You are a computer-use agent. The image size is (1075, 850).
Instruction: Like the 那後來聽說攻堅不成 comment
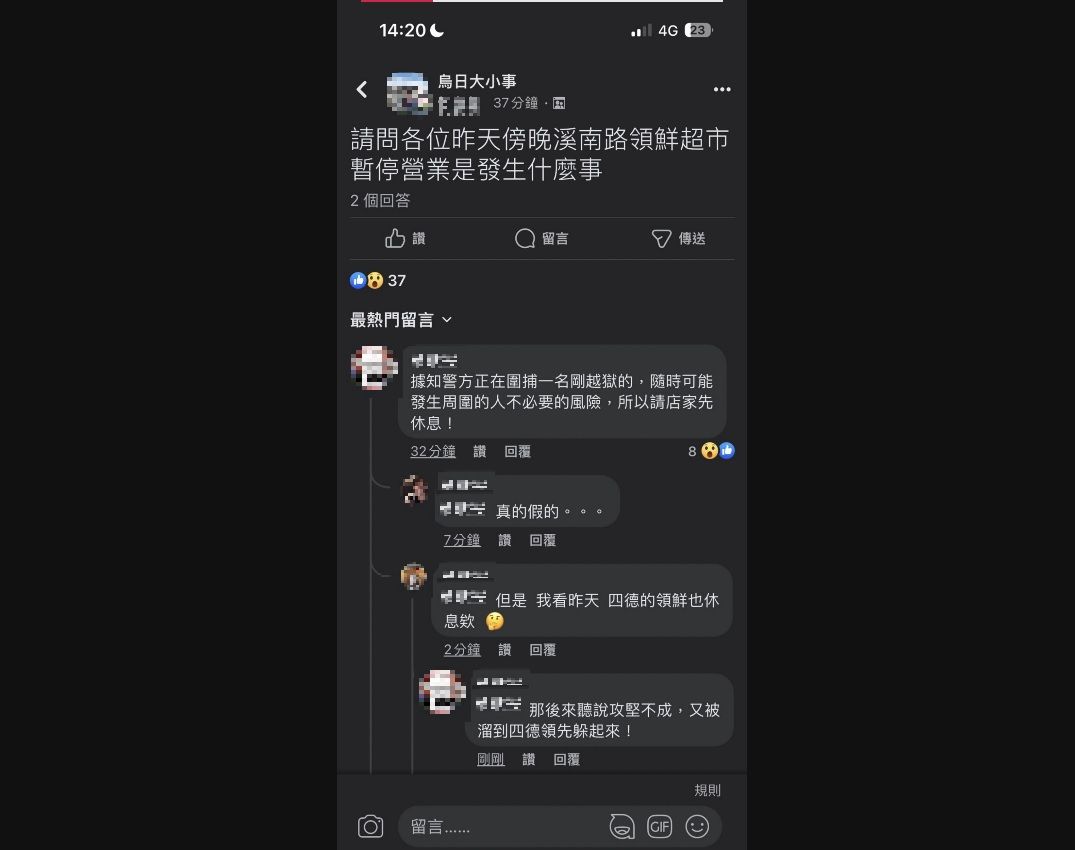pos(529,759)
